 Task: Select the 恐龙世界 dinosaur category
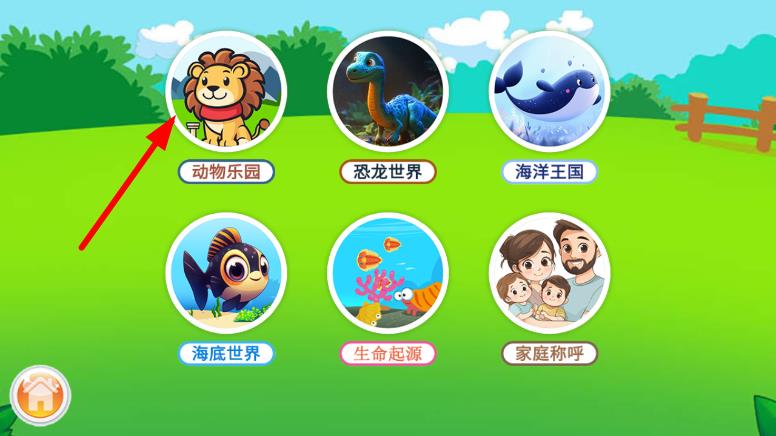[x=388, y=91]
